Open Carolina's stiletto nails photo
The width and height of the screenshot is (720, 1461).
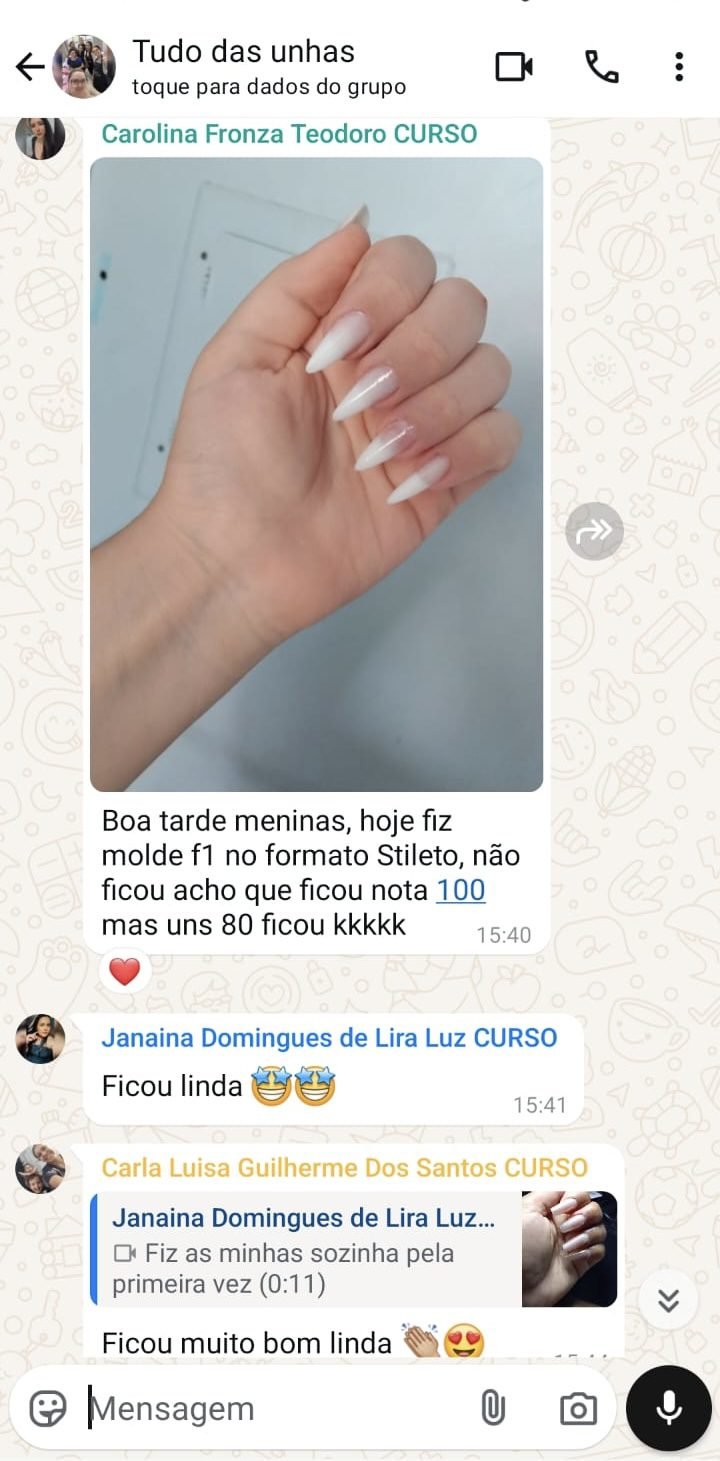tap(316, 474)
